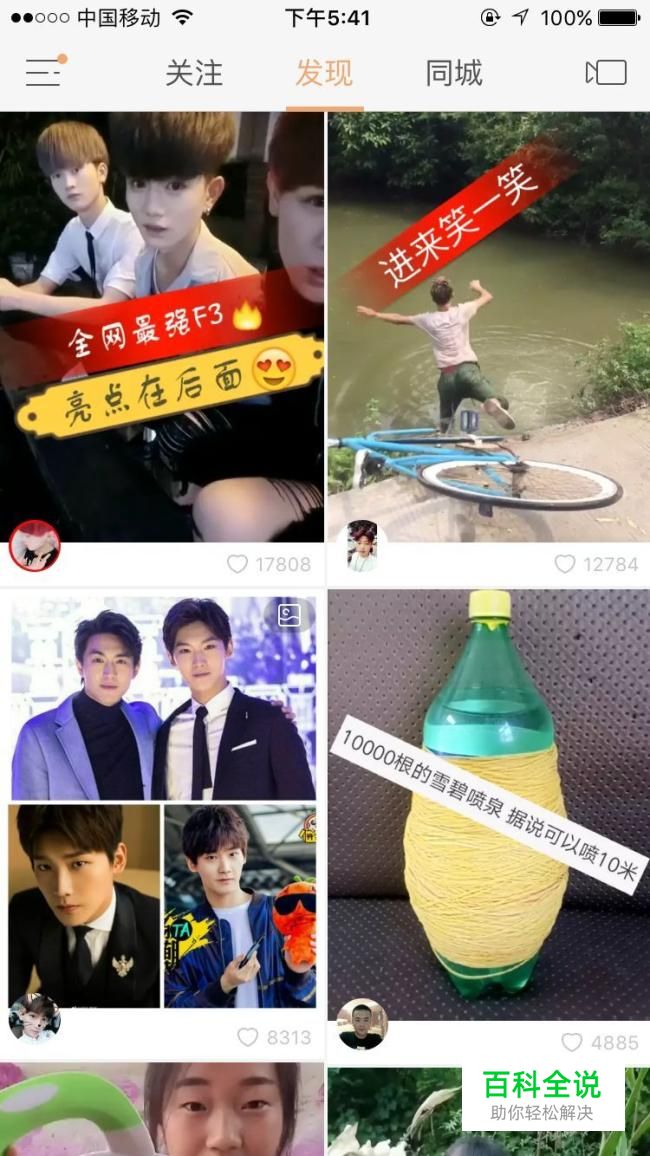Image resolution: width=650 pixels, height=1156 pixels.
Task: Open the author avatar on 全网最强F3 video
Action: pyautogui.click(x=35, y=546)
